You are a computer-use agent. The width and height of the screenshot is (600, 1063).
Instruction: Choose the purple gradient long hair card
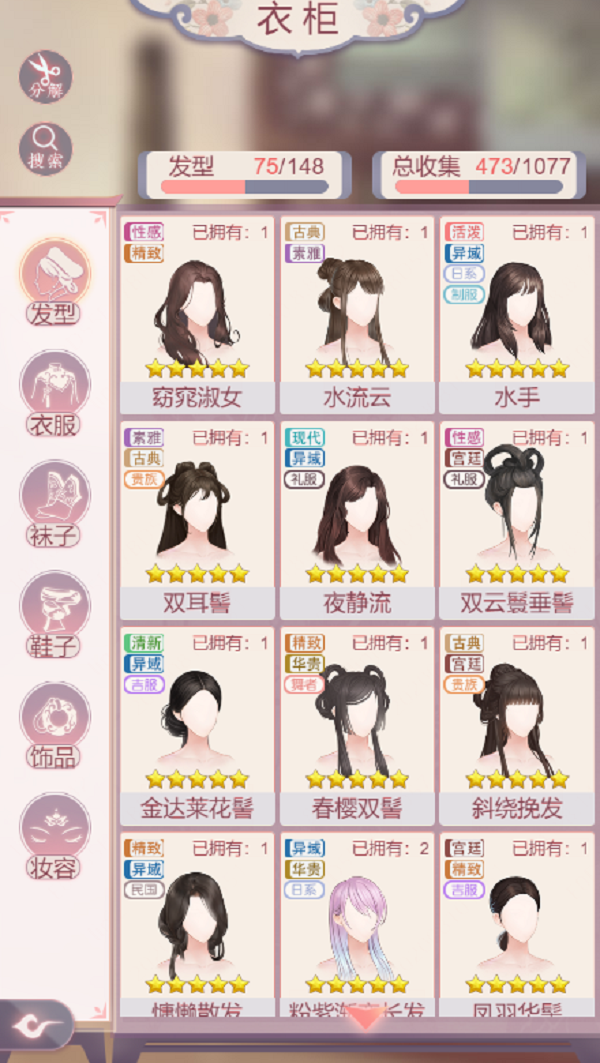(357, 925)
